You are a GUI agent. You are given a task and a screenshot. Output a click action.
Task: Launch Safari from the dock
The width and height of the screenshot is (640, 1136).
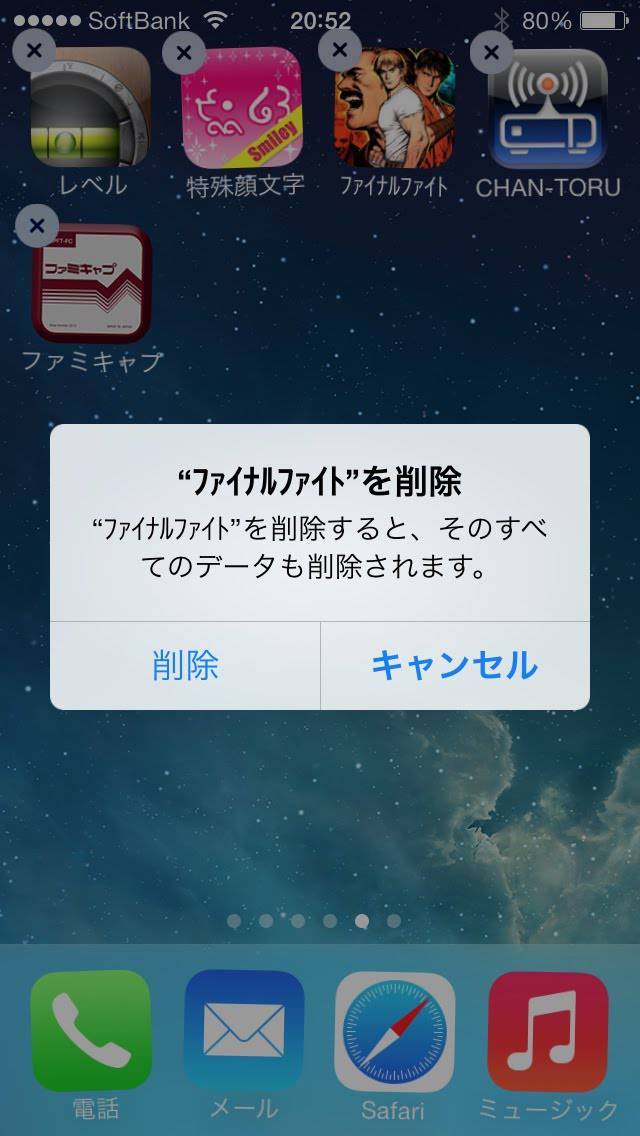pos(394,1031)
